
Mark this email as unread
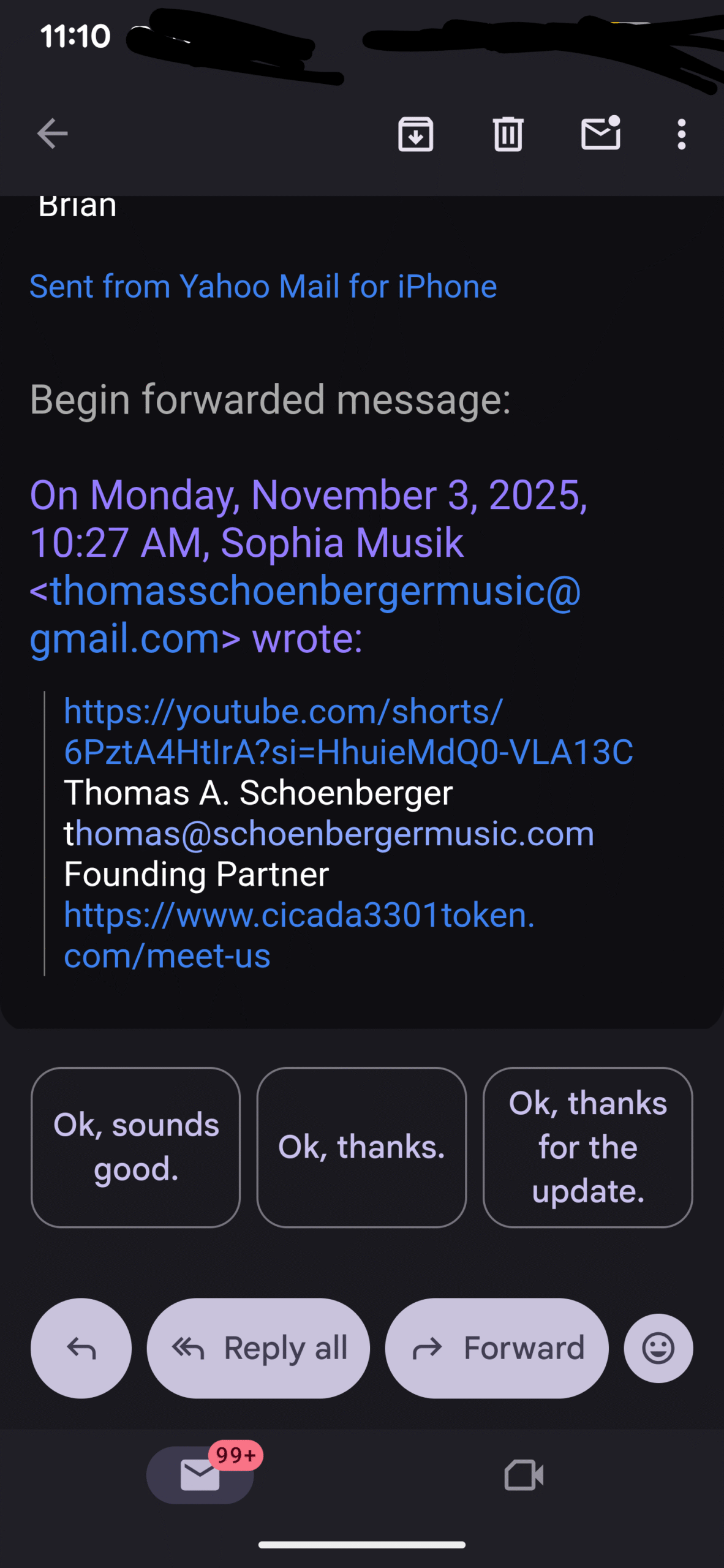tap(600, 133)
